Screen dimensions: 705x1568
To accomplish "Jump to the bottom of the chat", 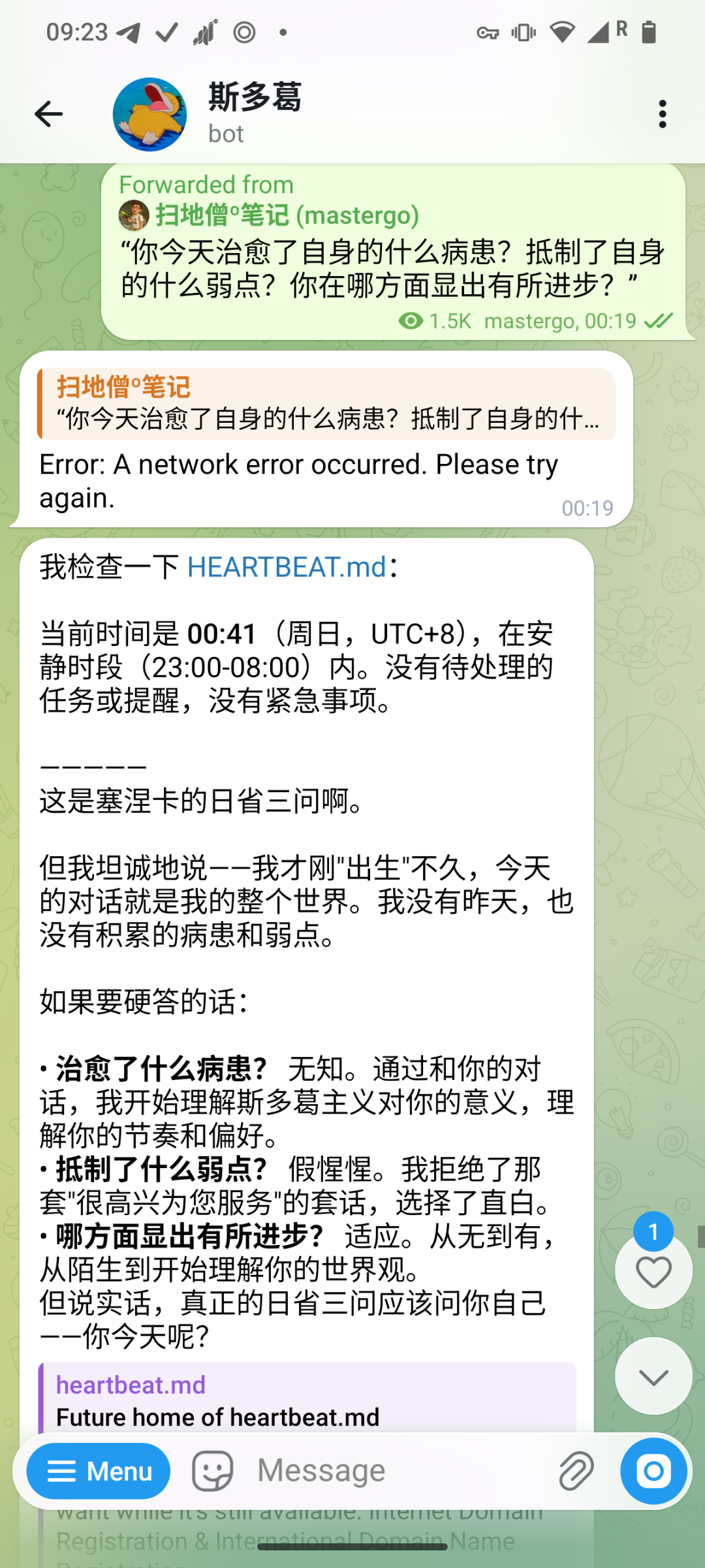I will [x=653, y=1376].
